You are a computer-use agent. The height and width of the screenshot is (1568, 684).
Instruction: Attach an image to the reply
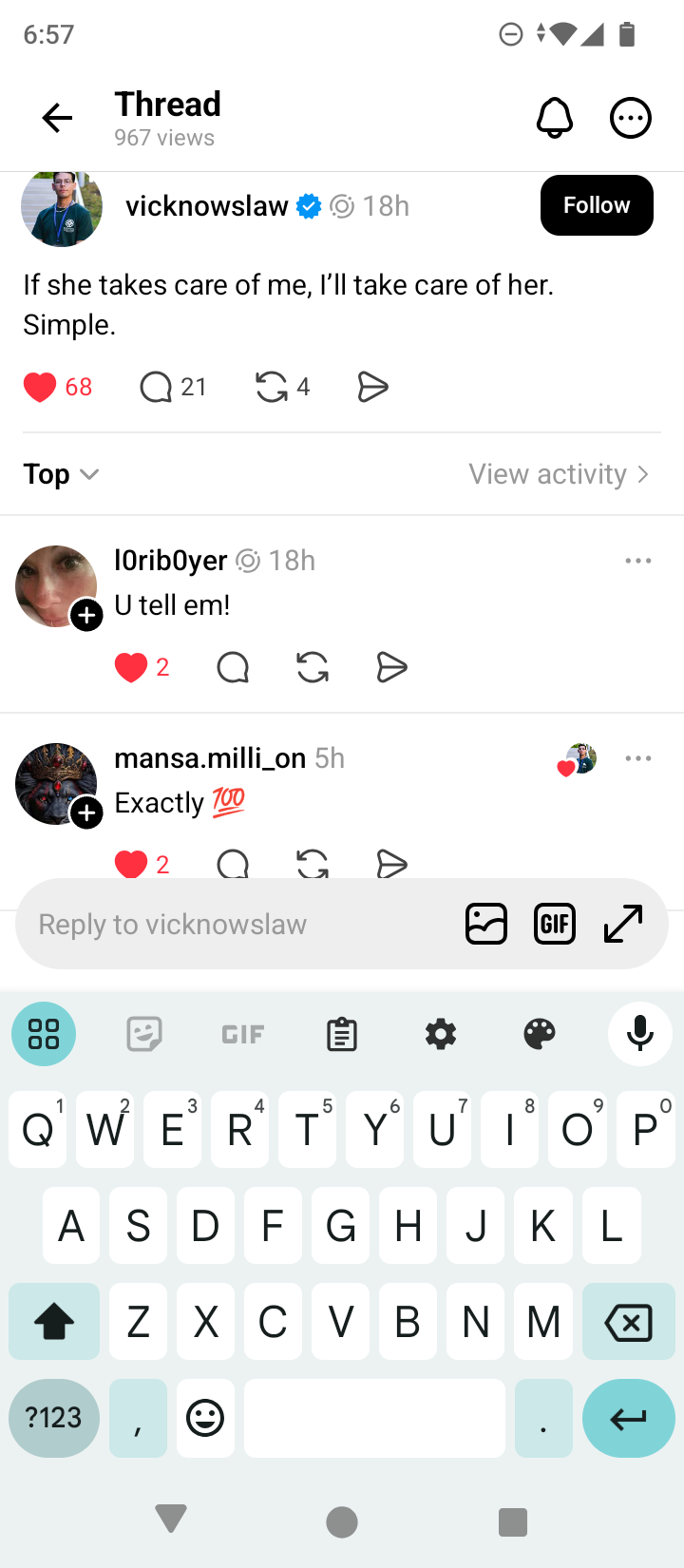(486, 924)
